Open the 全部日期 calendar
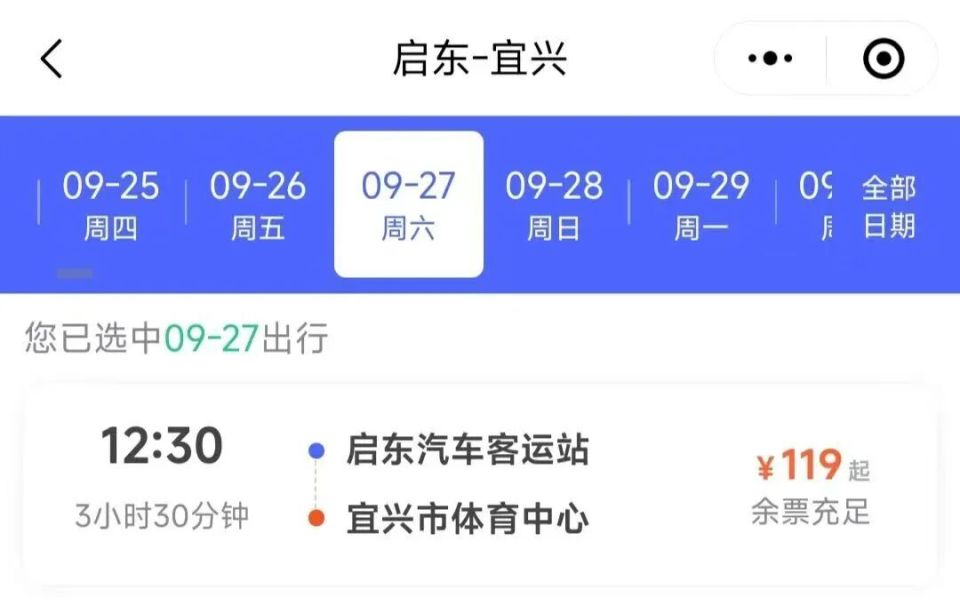 889,205
